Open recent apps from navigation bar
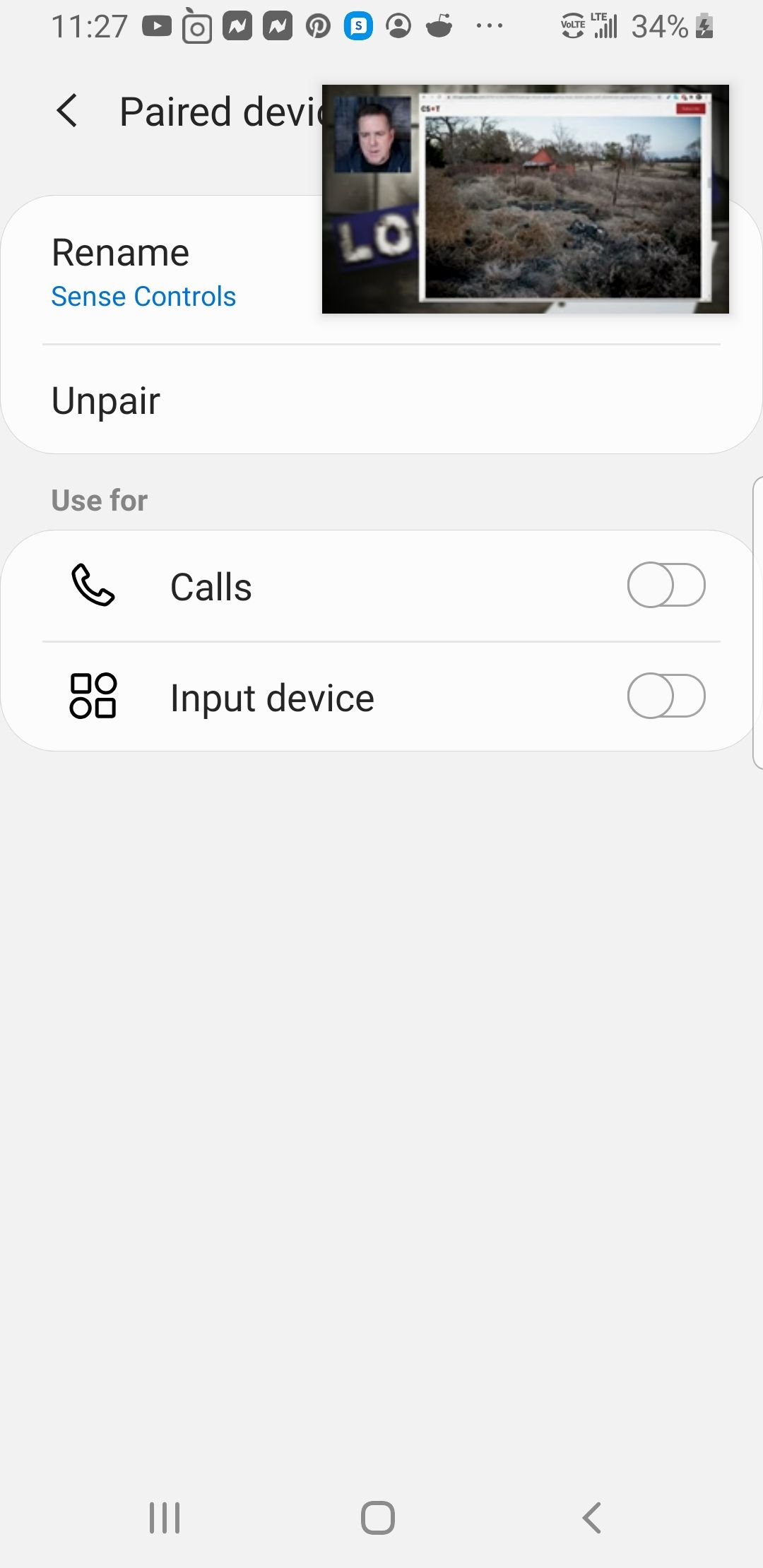The height and width of the screenshot is (1568, 763). click(x=165, y=1517)
